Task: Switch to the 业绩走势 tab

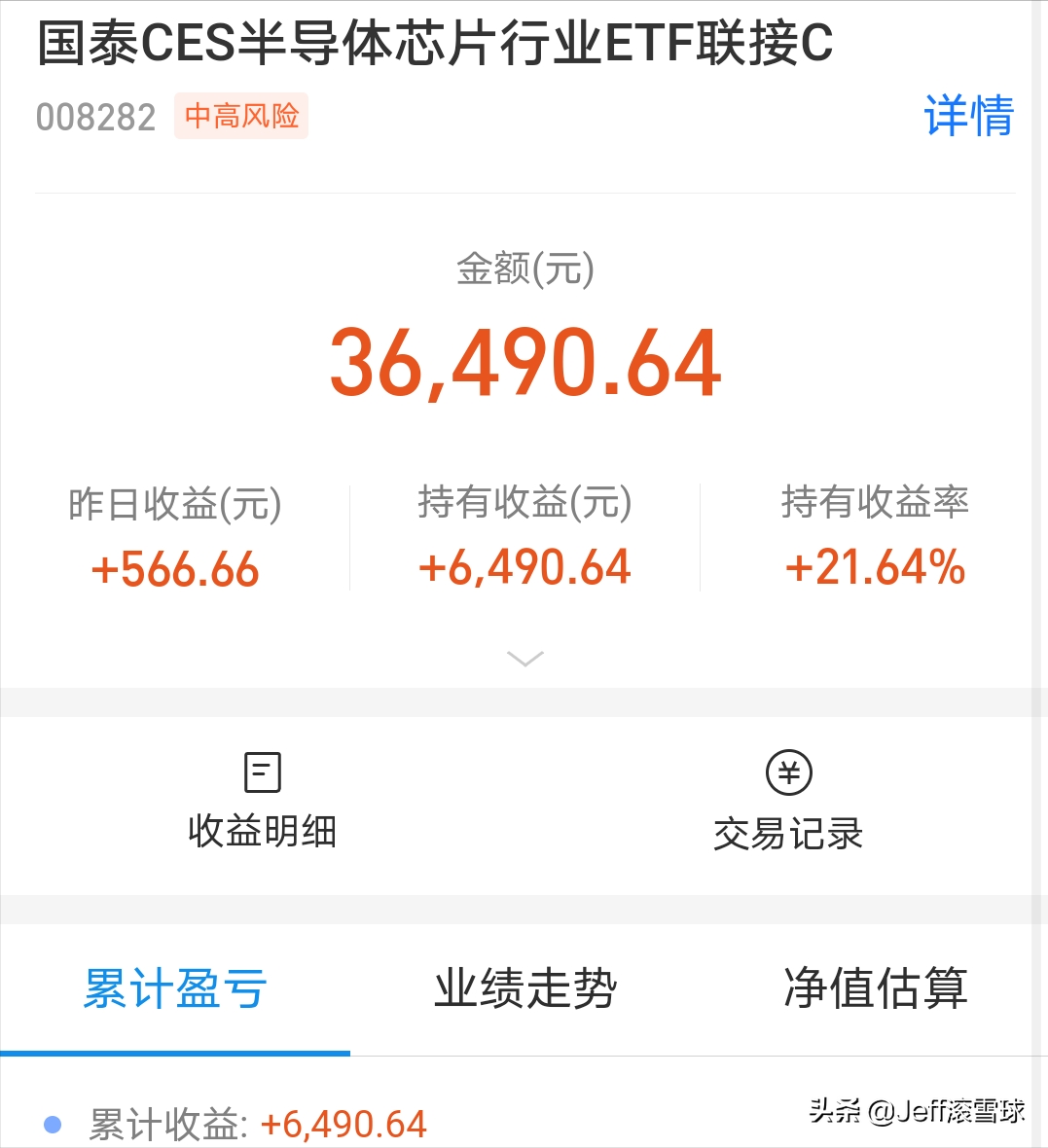Action: pyautogui.click(x=525, y=989)
